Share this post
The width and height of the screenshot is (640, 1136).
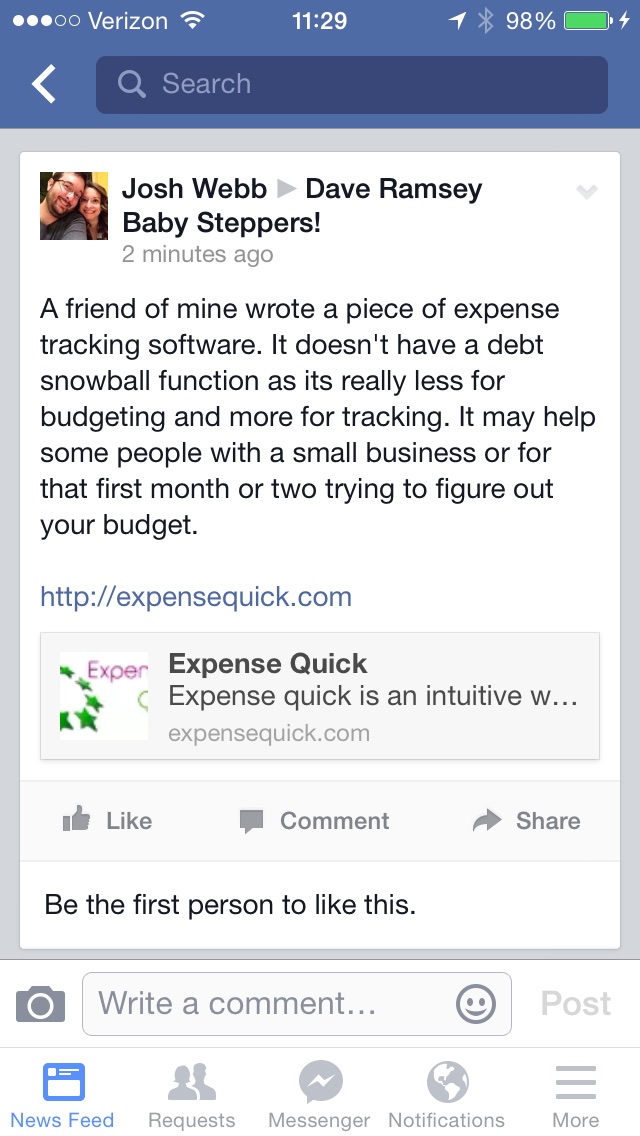point(526,820)
